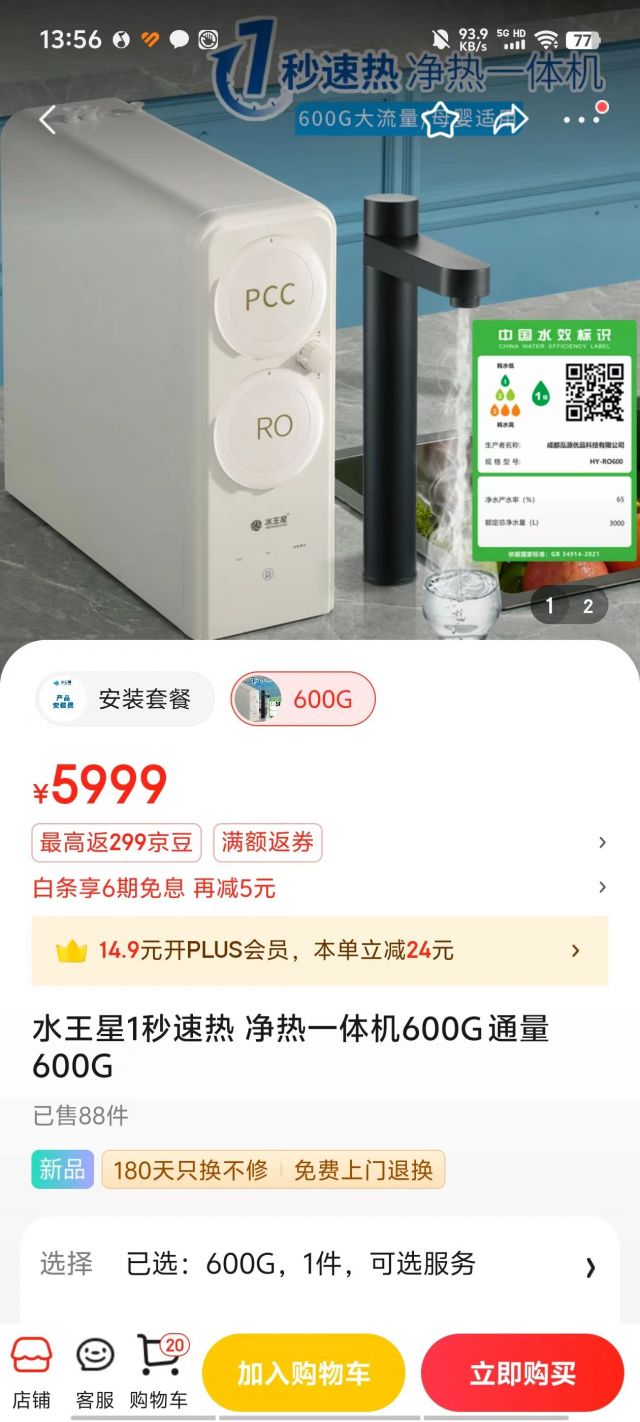Open the three-dot overflow menu

582,120
